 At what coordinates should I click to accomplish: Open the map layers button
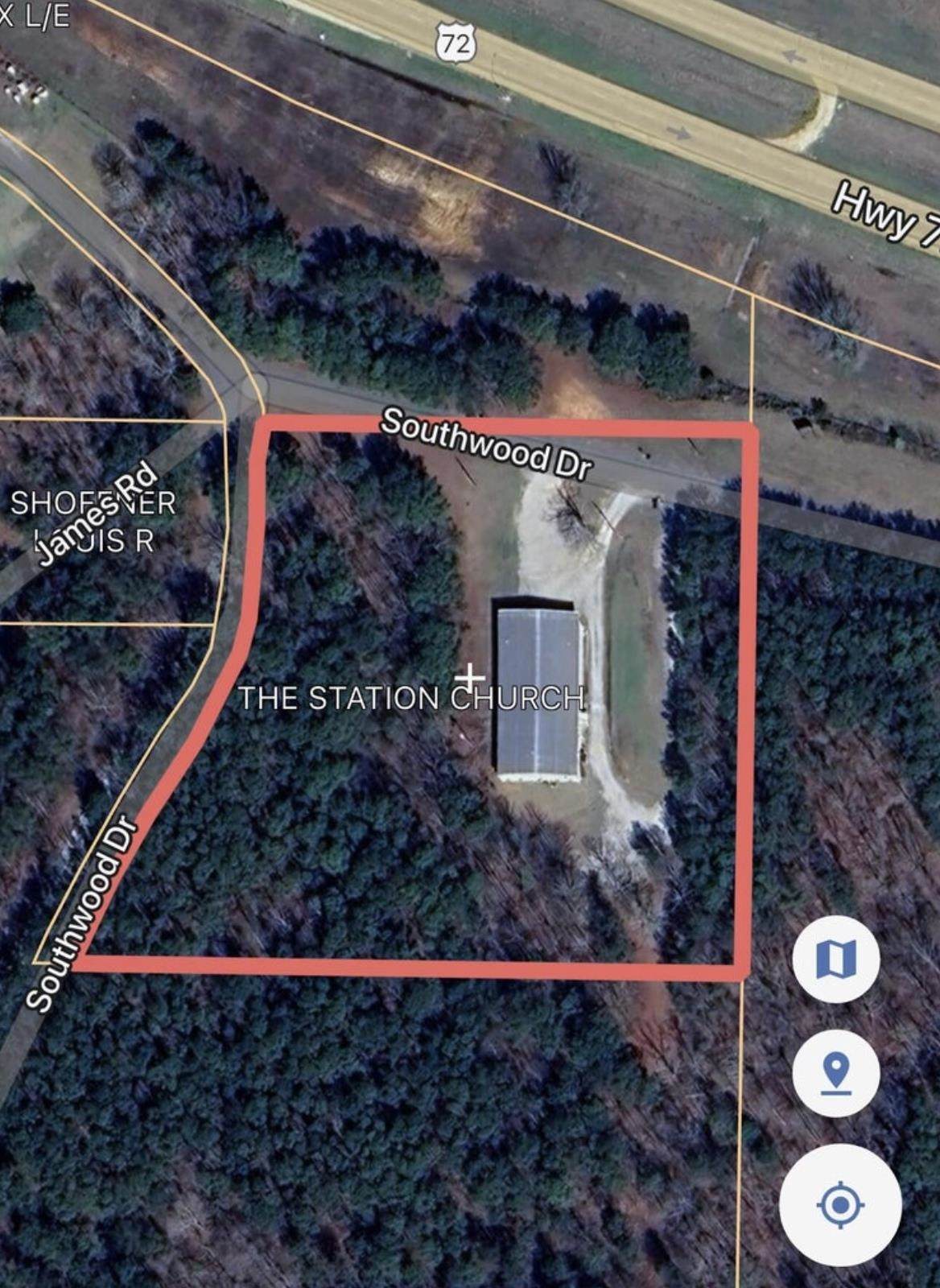tap(835, 959)
